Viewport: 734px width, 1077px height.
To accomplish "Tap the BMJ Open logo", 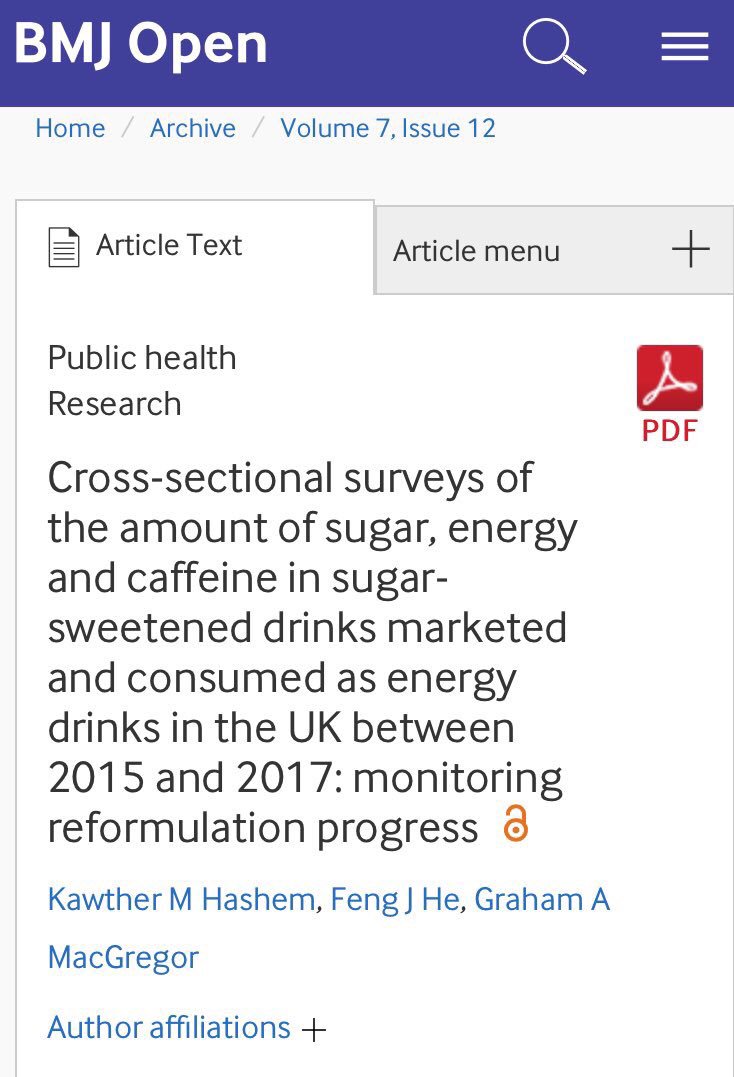I will coord(141,45).
